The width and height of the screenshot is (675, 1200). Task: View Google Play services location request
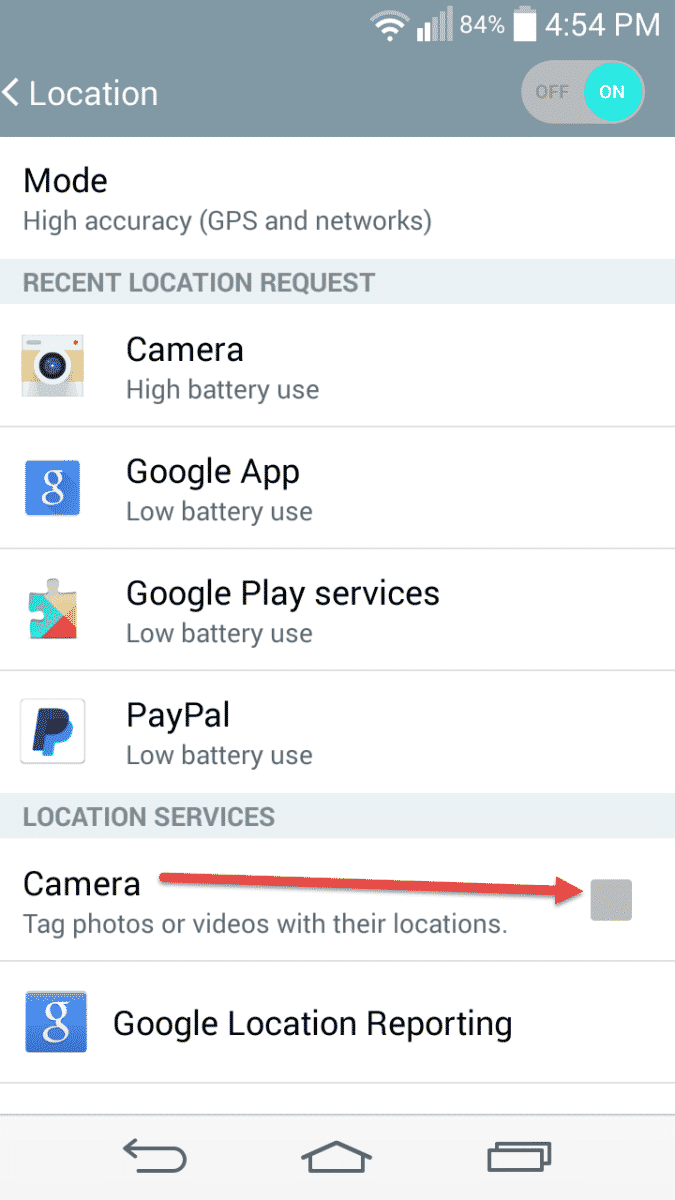pos(337,609)
